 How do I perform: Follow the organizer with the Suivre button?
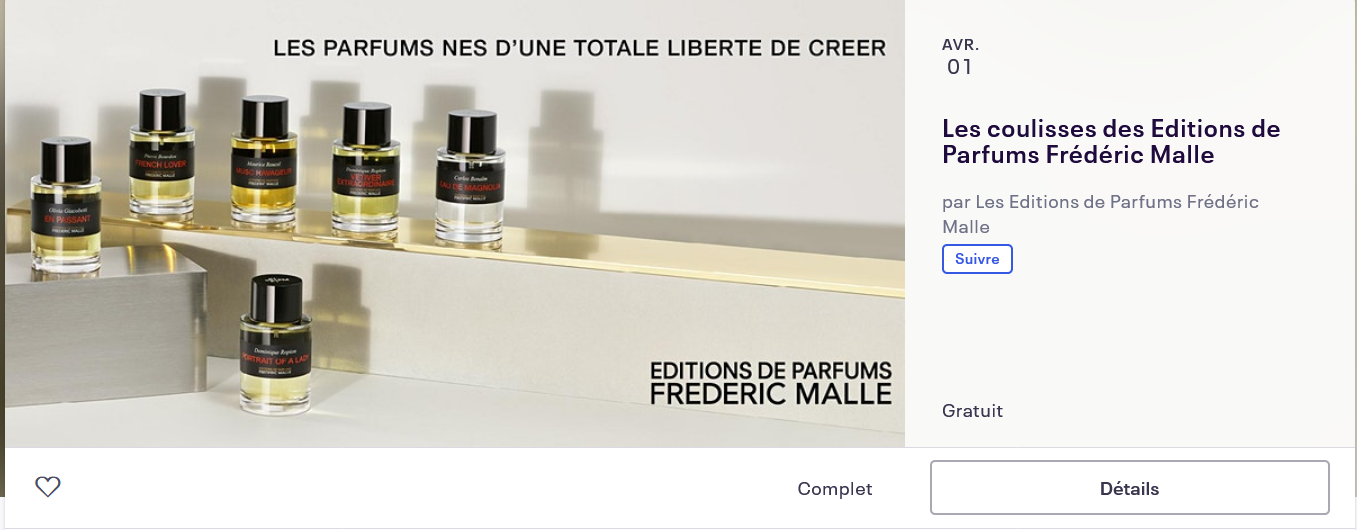coord(977,259)
